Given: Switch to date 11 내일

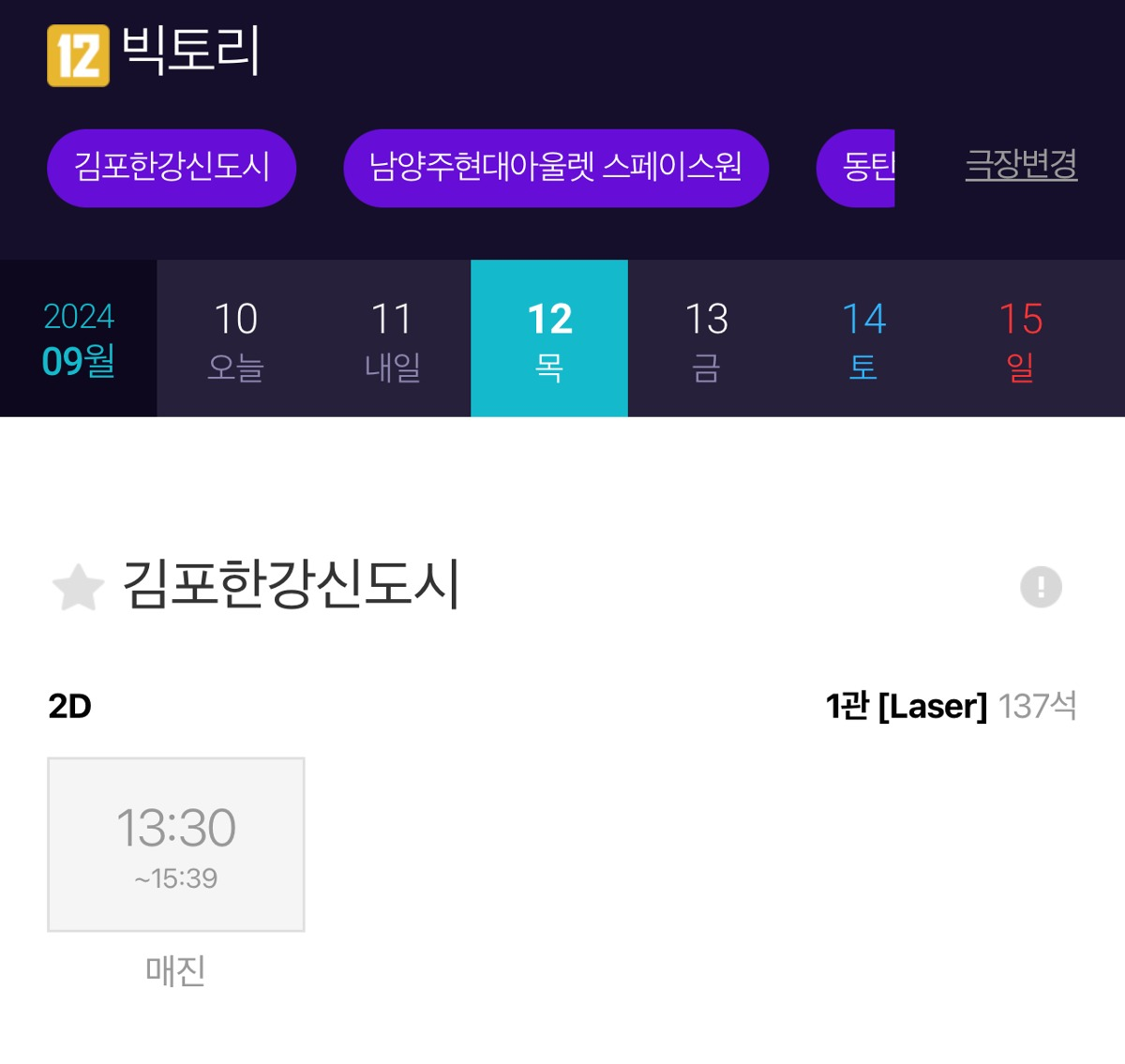Looking at the screenshot, I should point(392,339).
